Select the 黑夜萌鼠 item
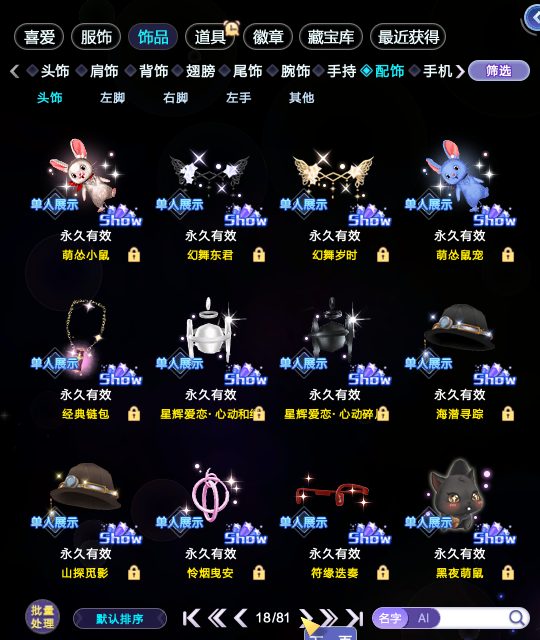The image size is (540, 640). [460, 518]
